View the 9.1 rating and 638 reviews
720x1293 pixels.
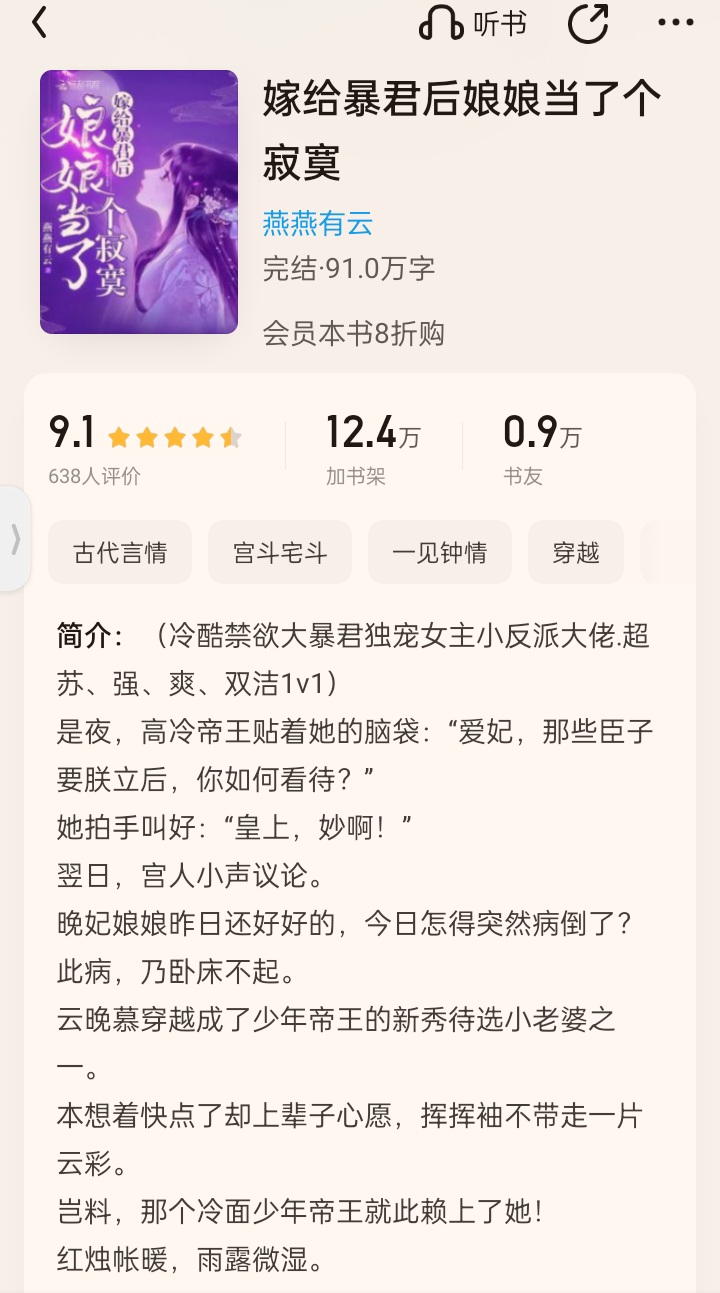pos(145,449)
